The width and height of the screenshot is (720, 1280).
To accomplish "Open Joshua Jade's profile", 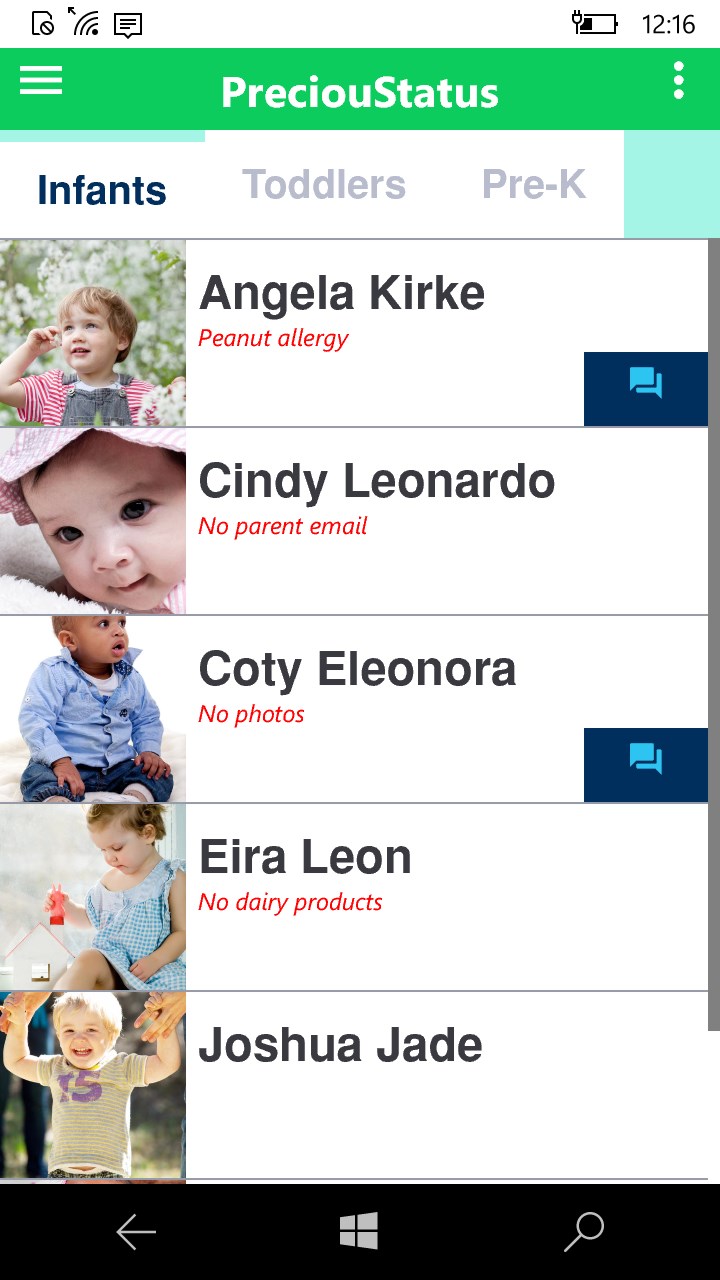I will [340, 1046].
